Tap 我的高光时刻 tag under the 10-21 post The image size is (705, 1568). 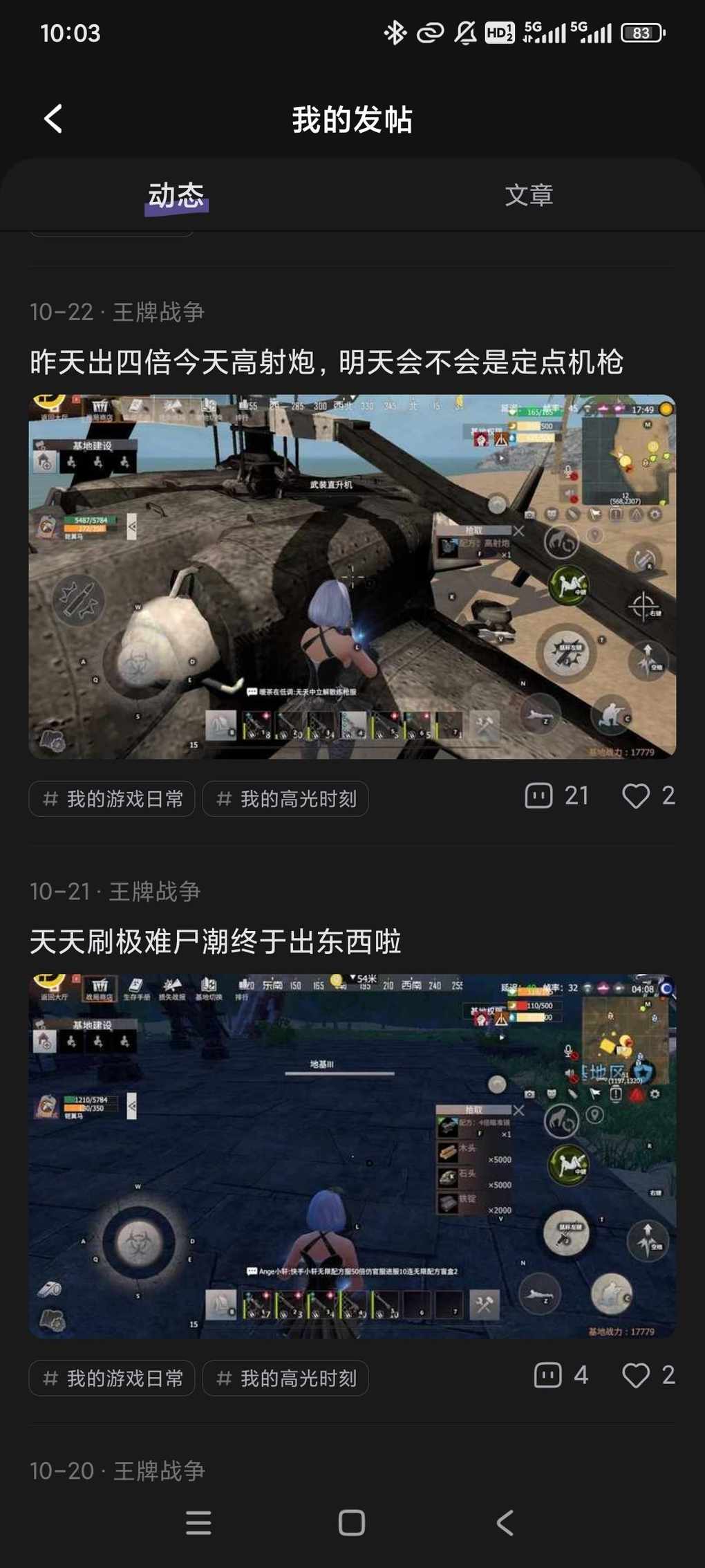pos(285,1378)
